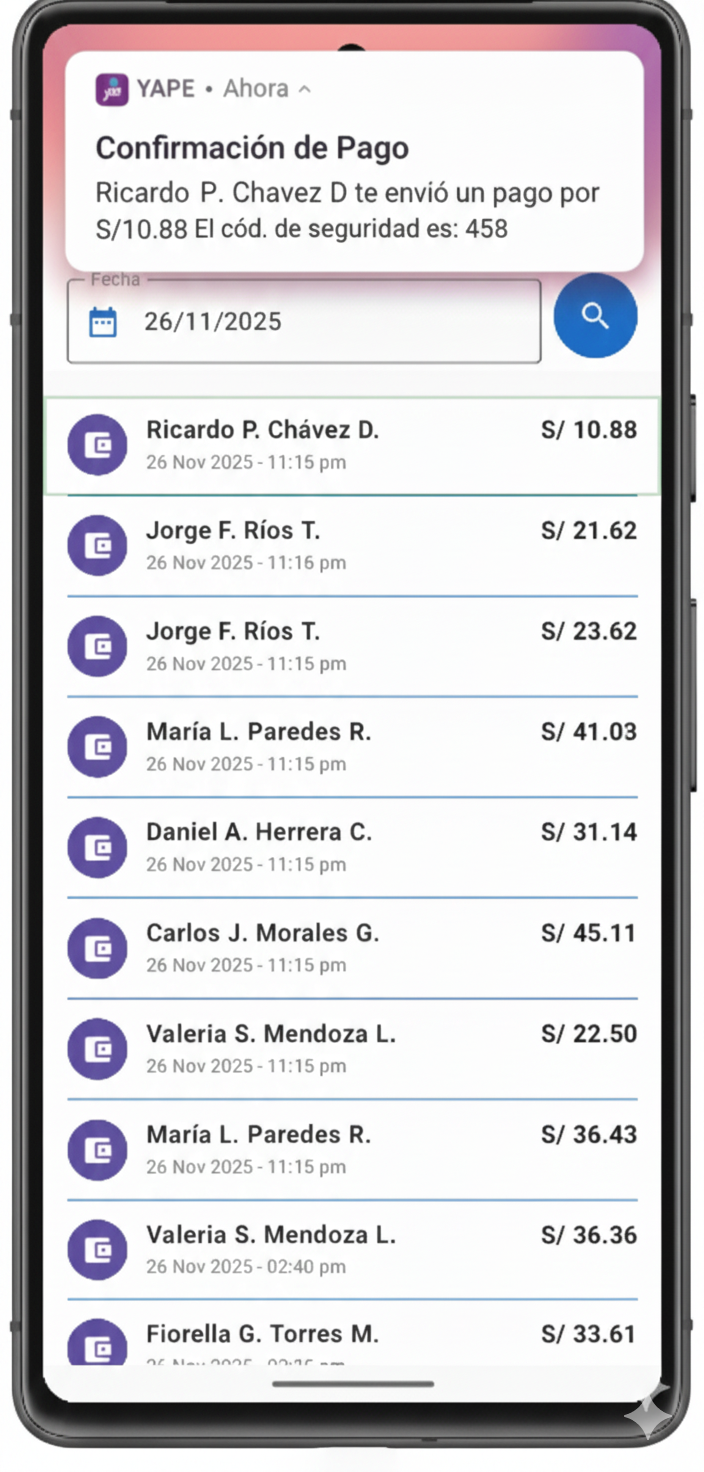The width and height of the screenshot is (704, 1472).
Task: View Valeria S. Mendoza L. payment of S/ 36.36
Action: coord(352,1250)
